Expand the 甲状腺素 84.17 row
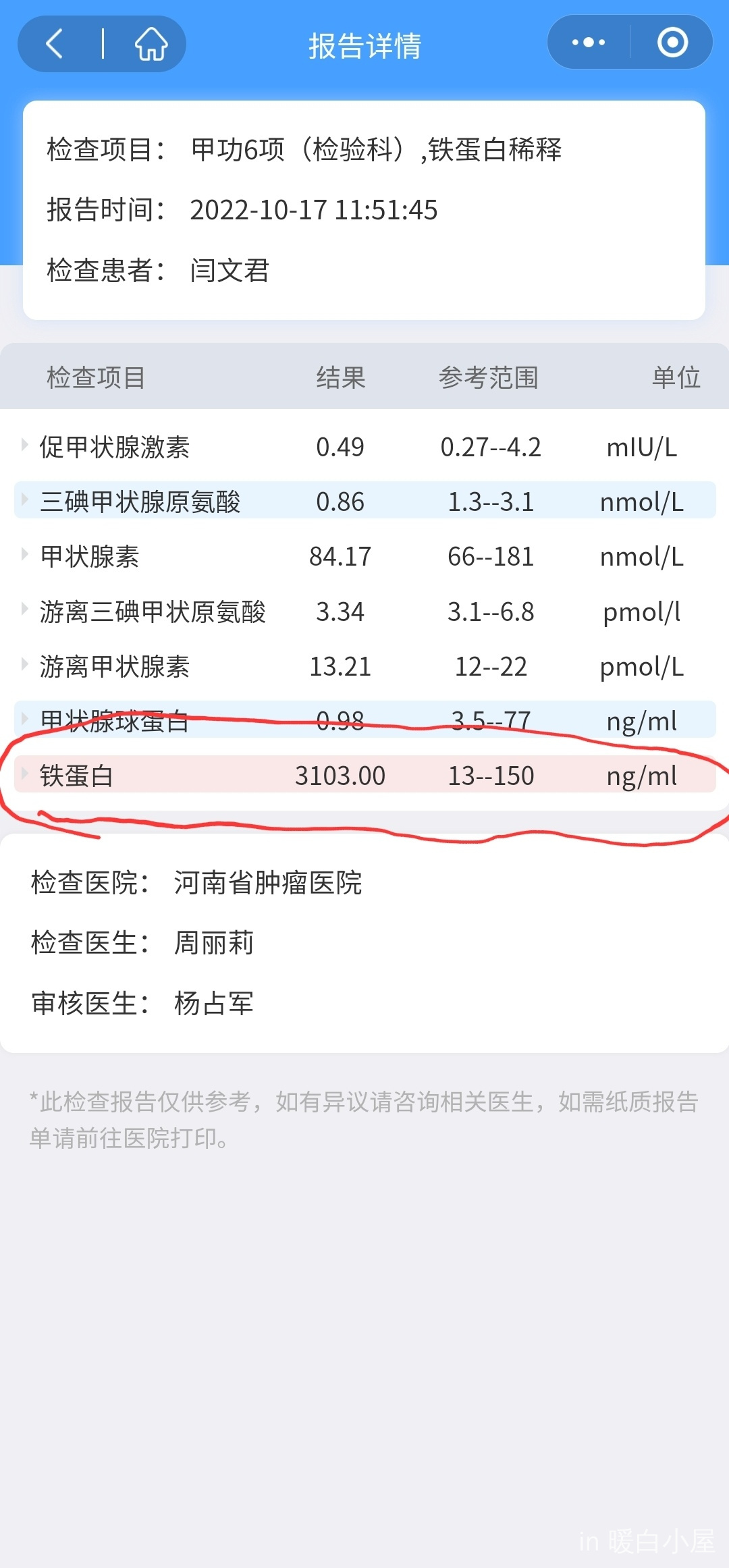This screenshot has height=1568, width=729. click(x=26, y=555)
